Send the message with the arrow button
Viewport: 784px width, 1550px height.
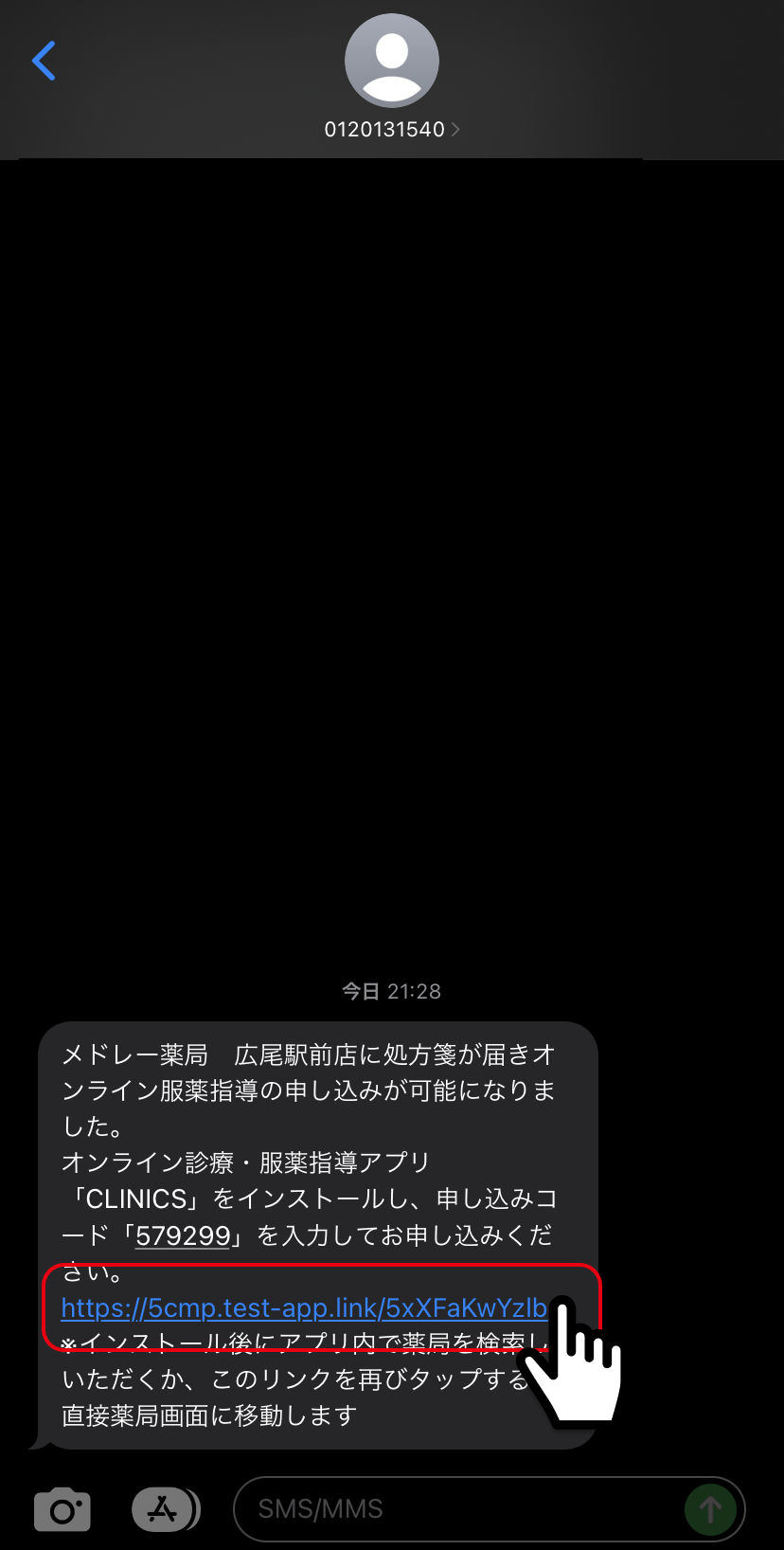coord(710,1509)
